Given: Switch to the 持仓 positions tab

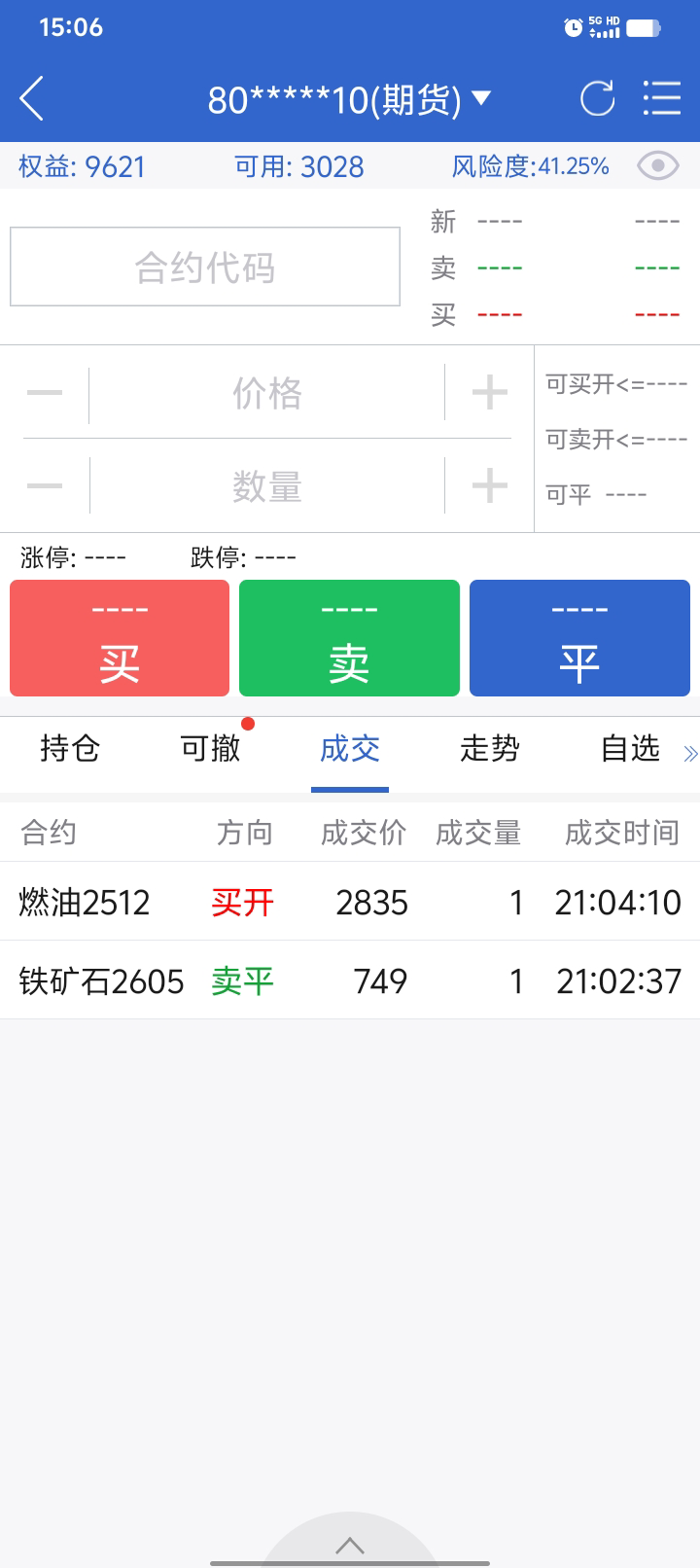Looking at the screenshot, I should click(70, 748).
